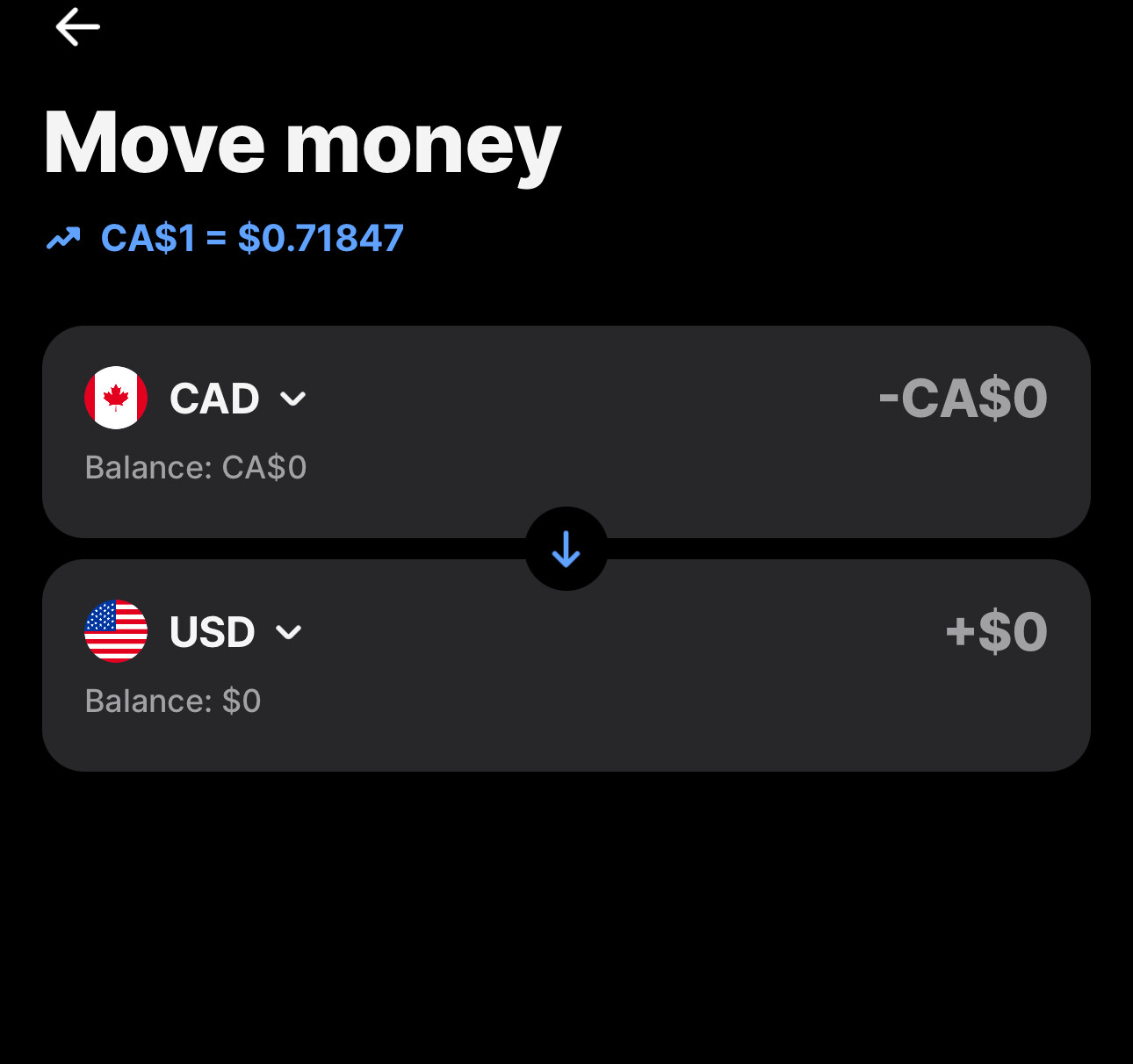Open the CAD currency dropdown
This screenshot has height=1064, width=1133.
[237, 399]
